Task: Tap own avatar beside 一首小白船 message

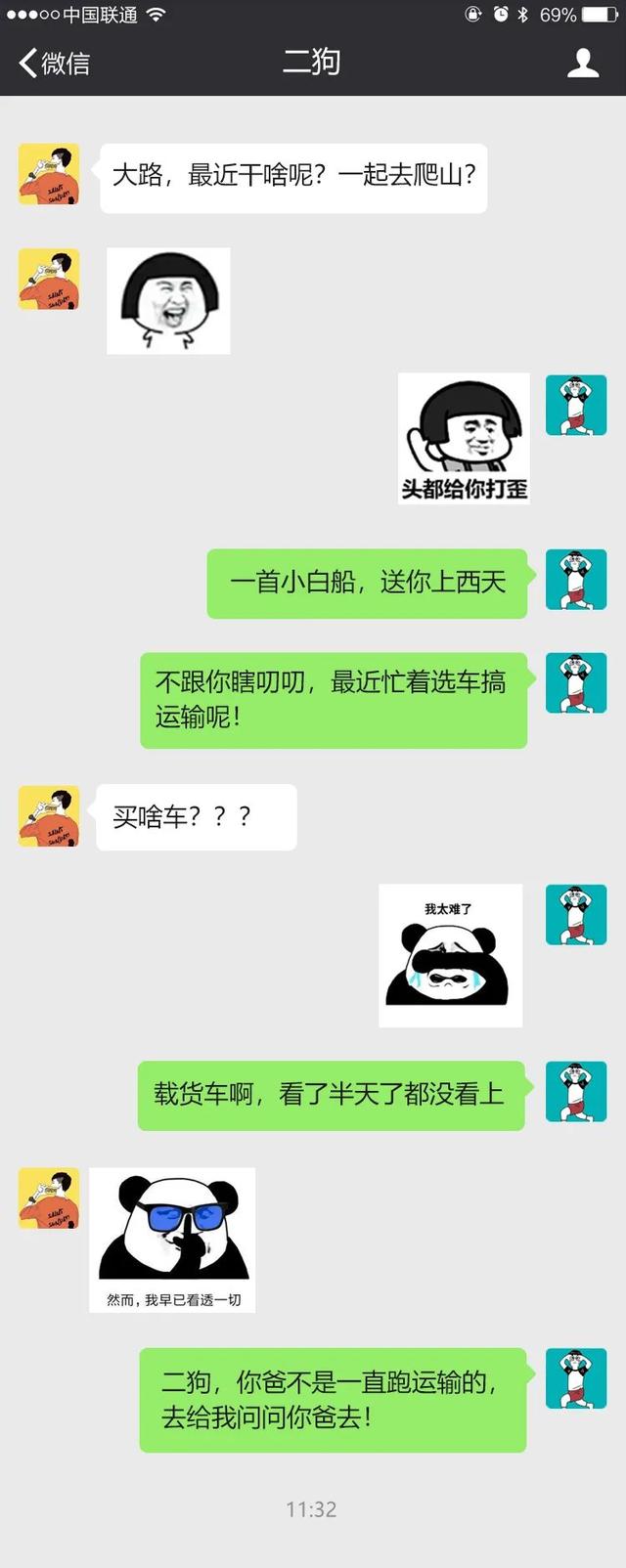Action: pyautogui.click(x=576, y=580)
